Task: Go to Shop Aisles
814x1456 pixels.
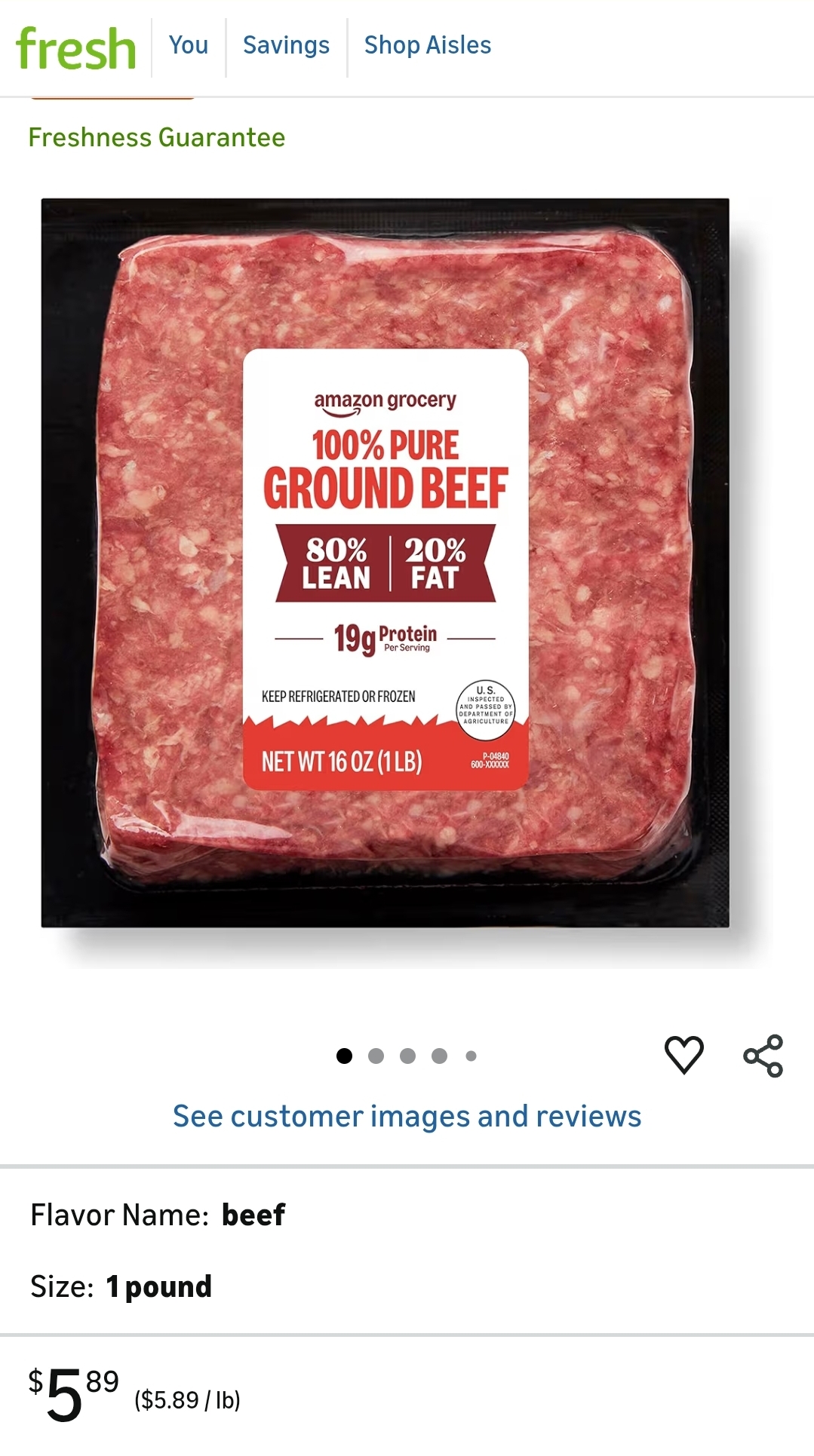Action: point(427,45)
